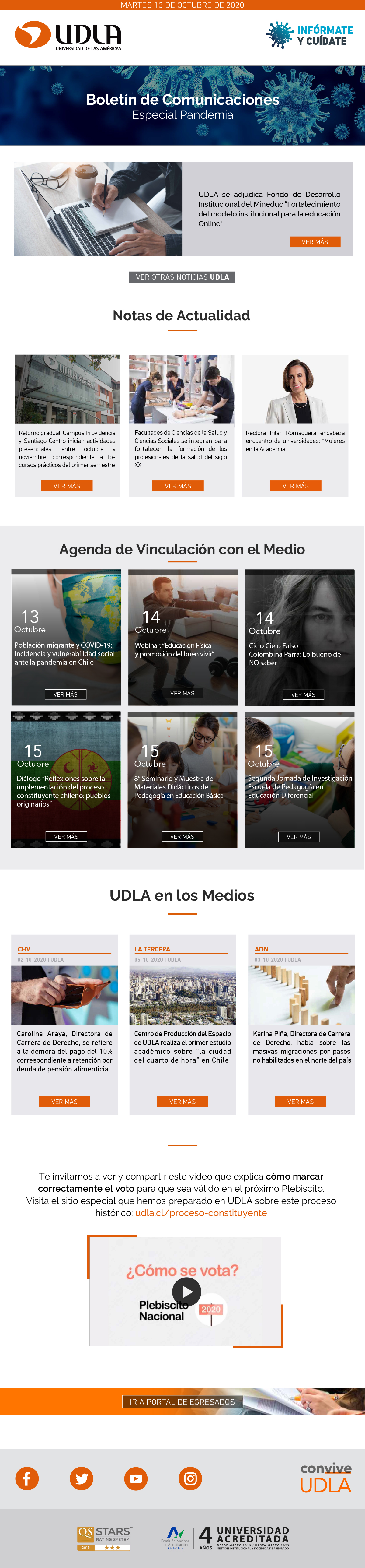
Task: Open VER MÁS under Facultades de Ciencias de la Salud
Action: [x=178, y=486]
